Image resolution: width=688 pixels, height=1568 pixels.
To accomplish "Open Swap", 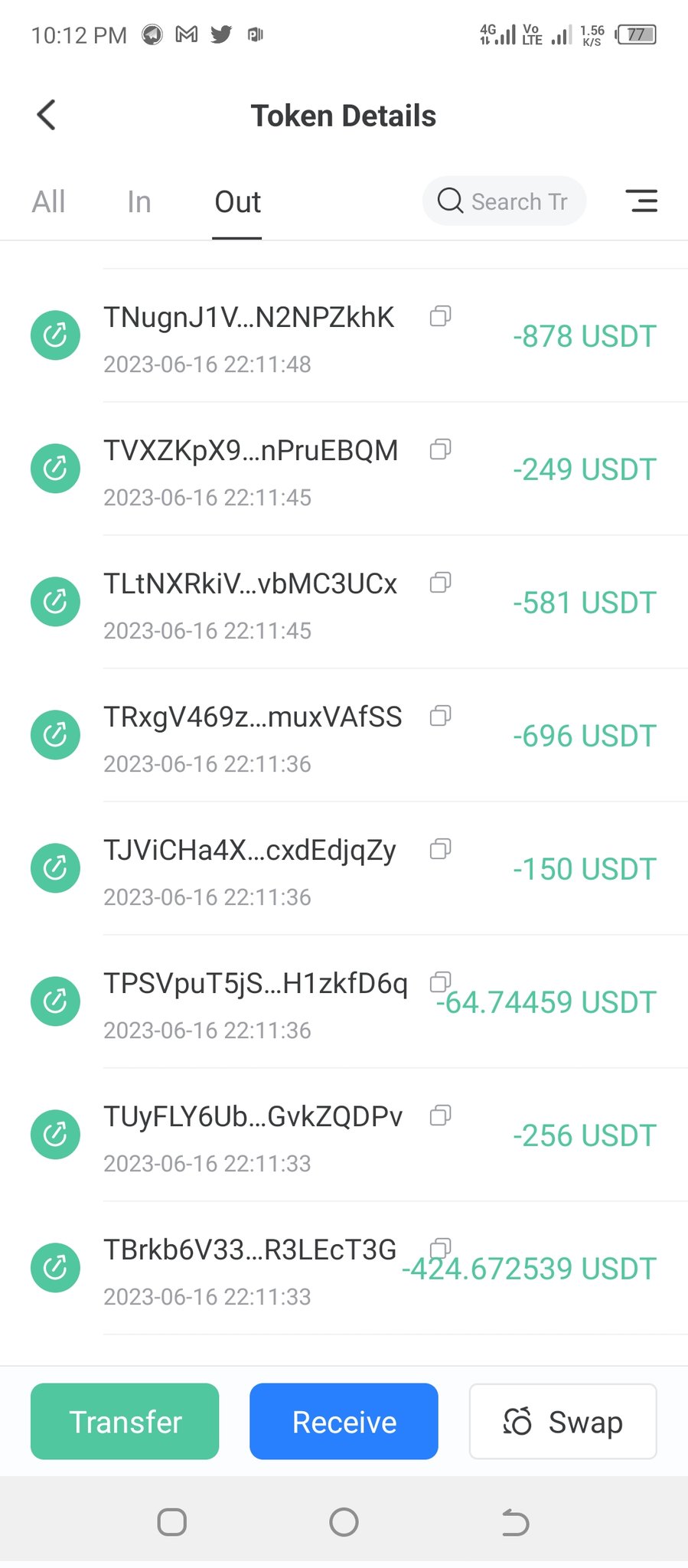I will [562, 1422].
